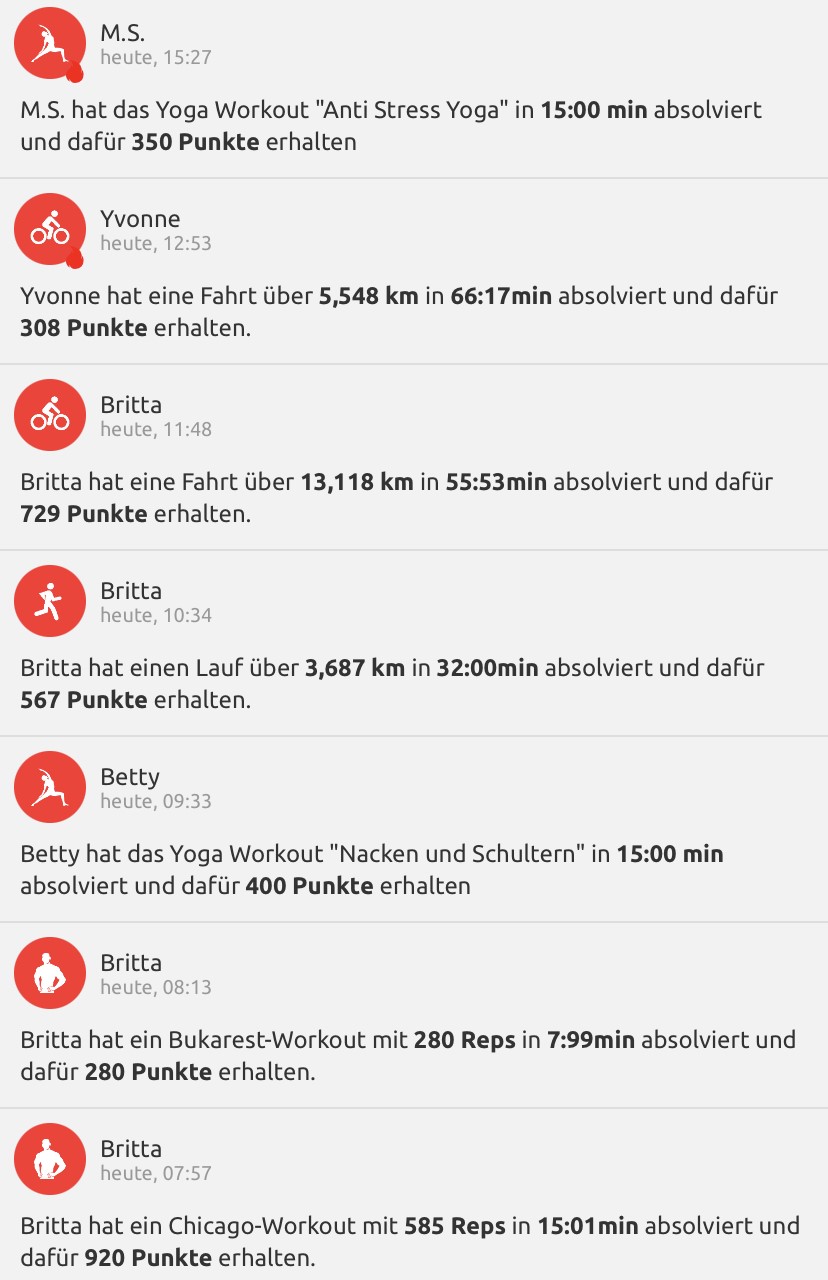
Task: View Britta's Bukarest-Workout activity
Action: tap(414, 1055)
